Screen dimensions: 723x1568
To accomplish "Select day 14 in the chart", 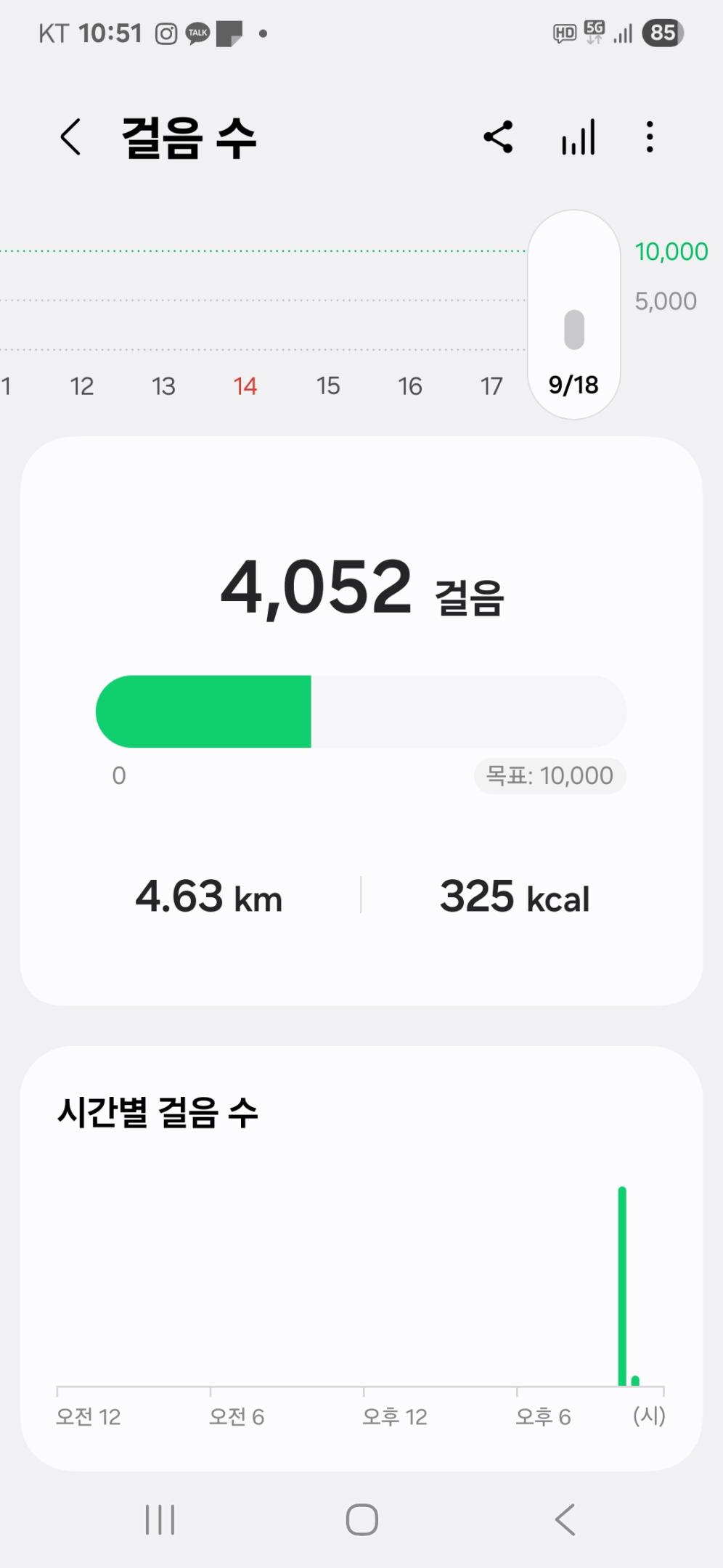I will coord(245,385).
